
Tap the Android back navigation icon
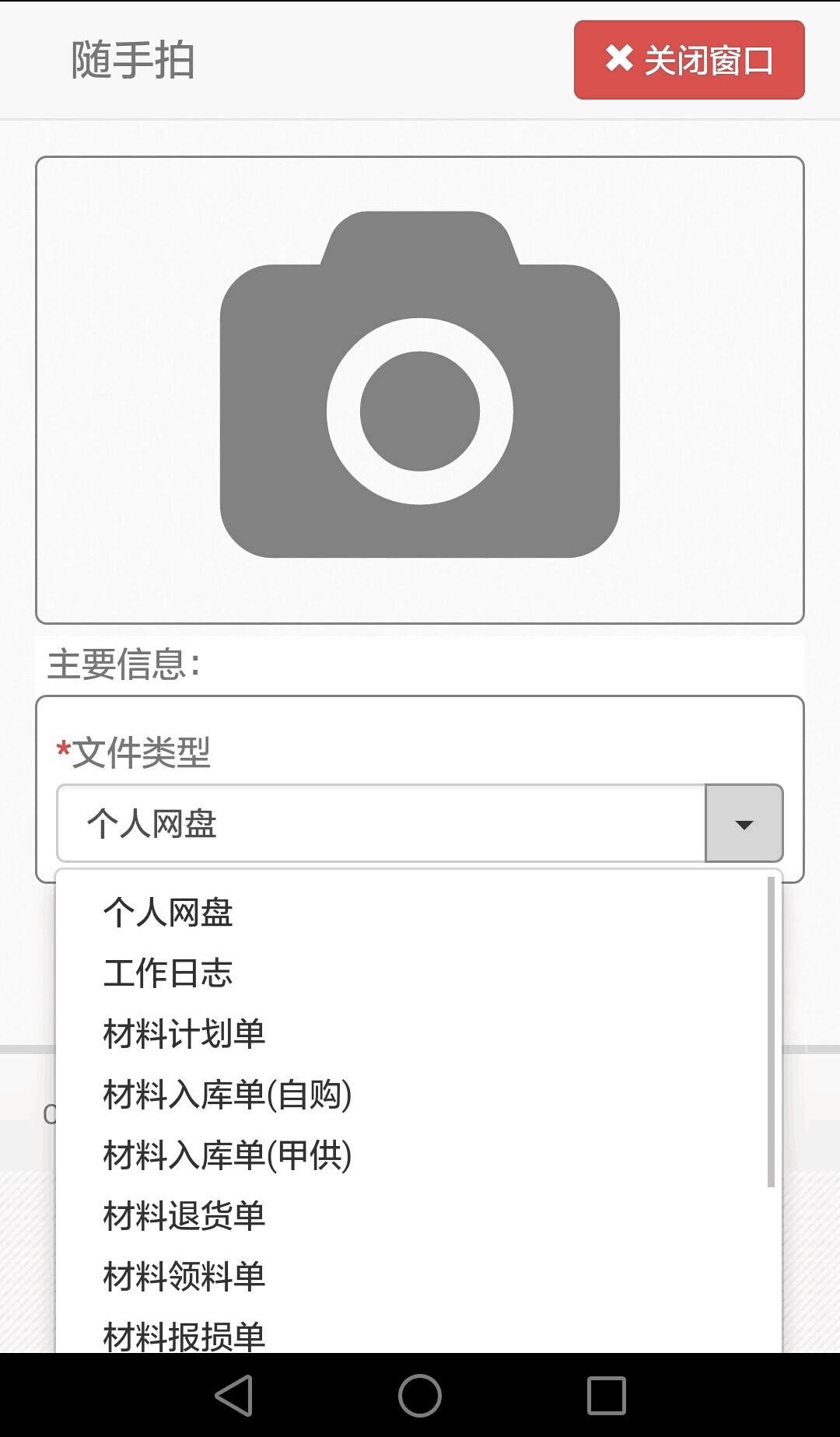(233, 1393)
